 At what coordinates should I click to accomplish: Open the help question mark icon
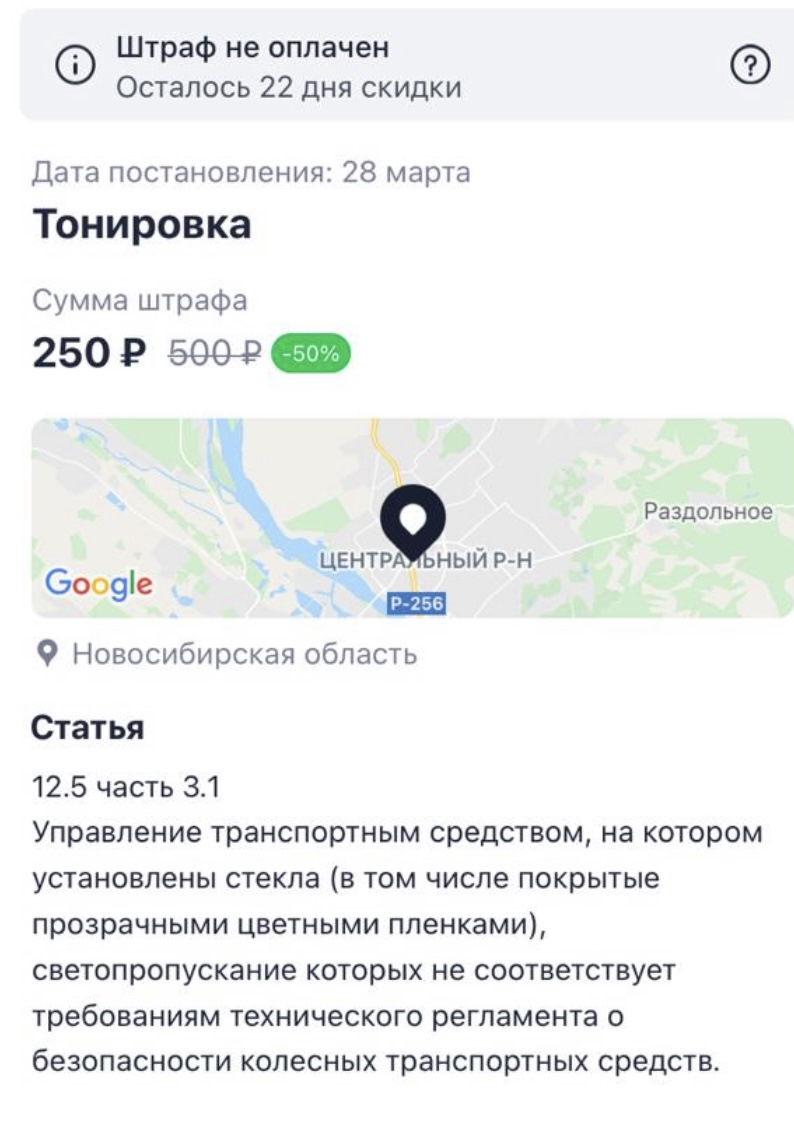751,66
